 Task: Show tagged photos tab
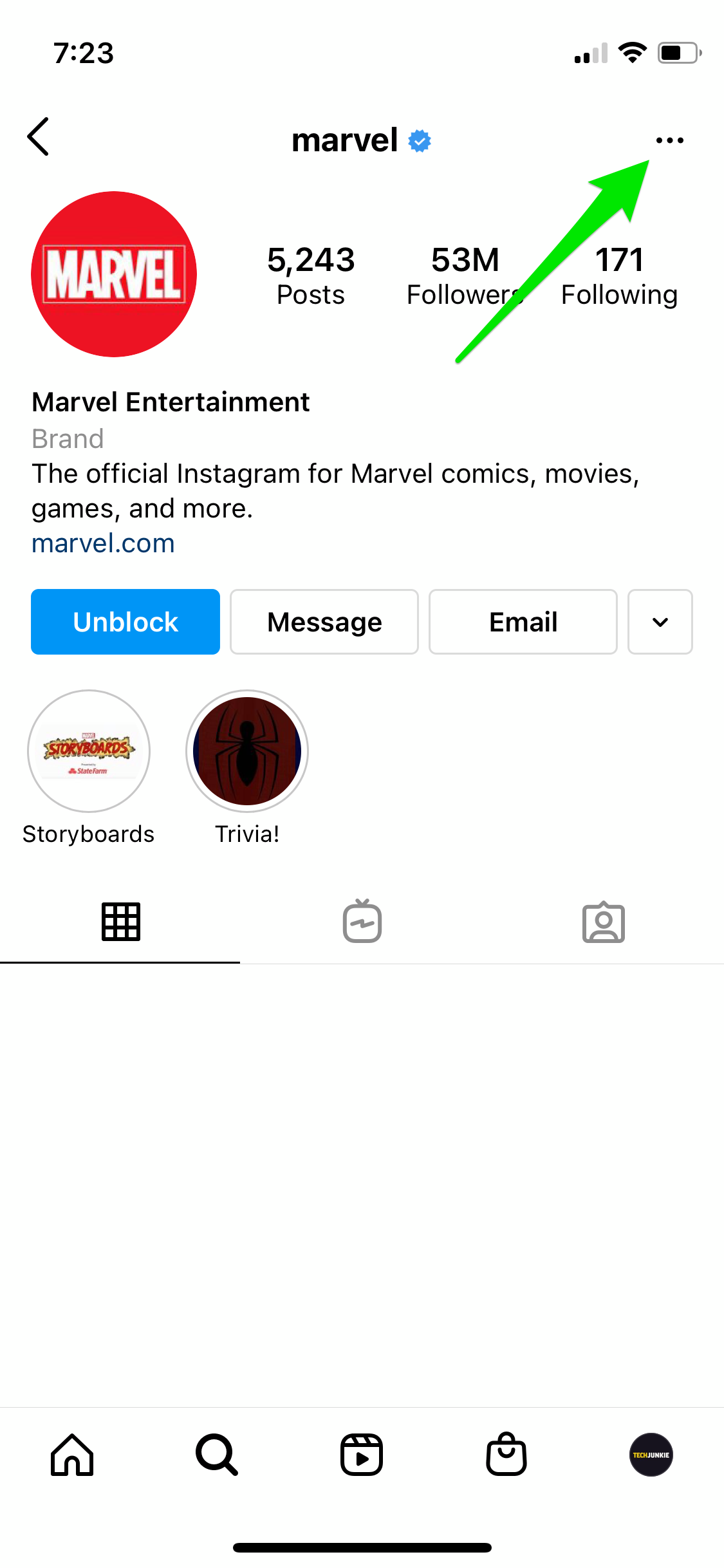[603, 922]
